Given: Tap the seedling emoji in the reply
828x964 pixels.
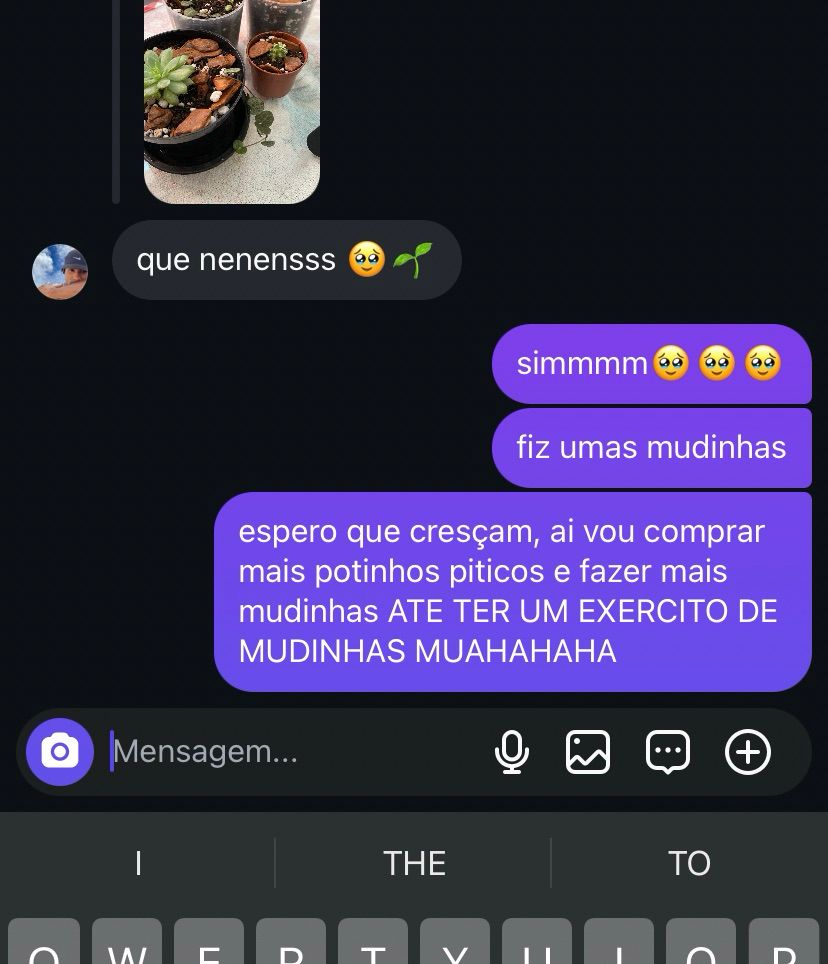Looking at the screenshot, I should [414, 259].
